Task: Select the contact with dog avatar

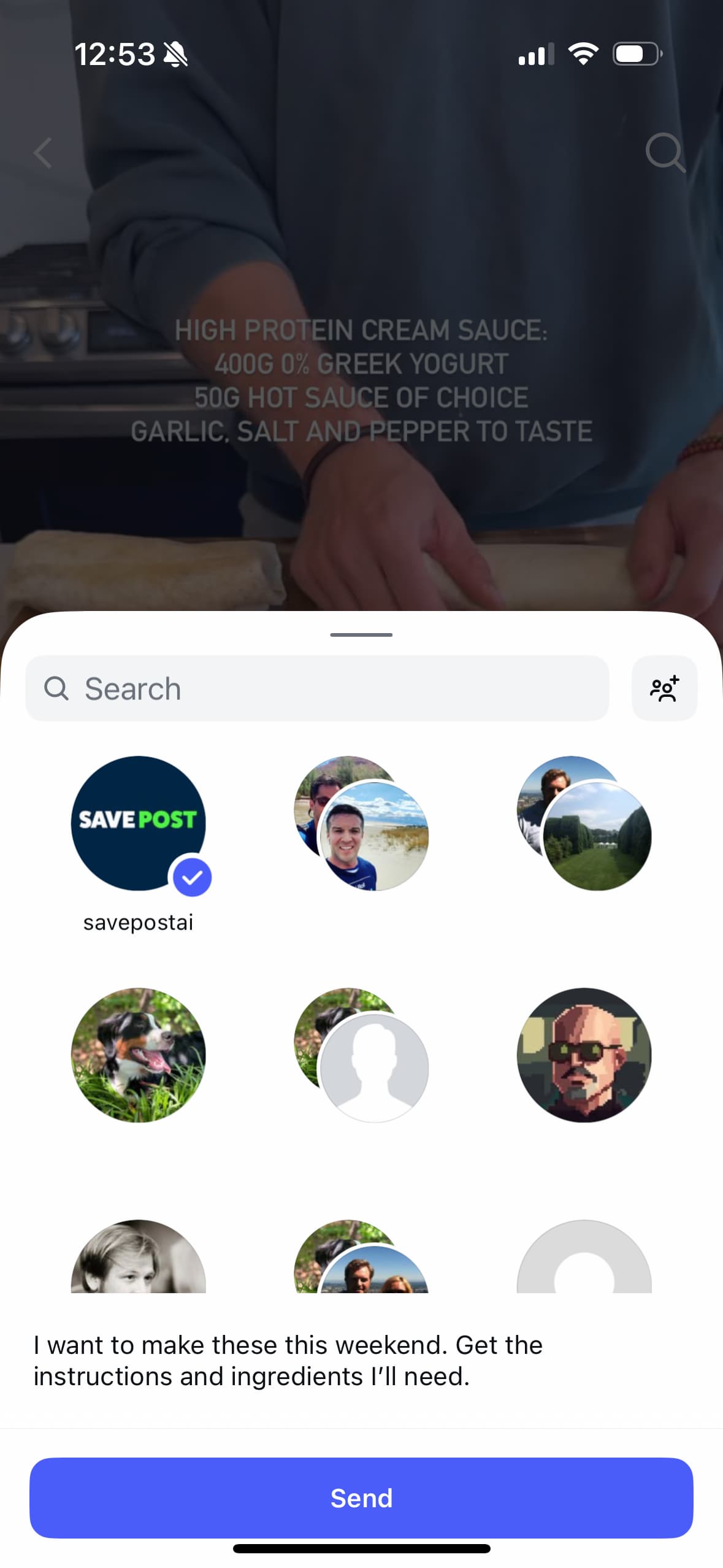Action: pos(139,1055)
